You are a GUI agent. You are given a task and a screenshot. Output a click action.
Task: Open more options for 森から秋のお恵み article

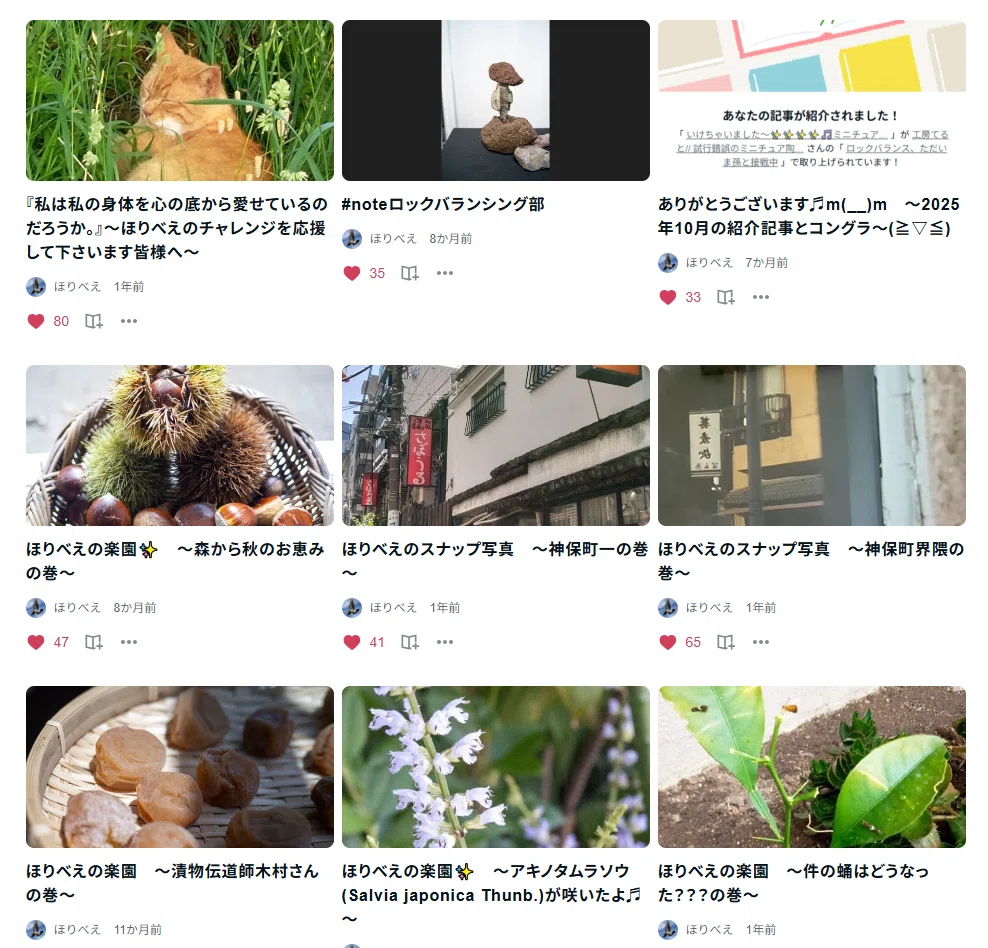(129, 642)
